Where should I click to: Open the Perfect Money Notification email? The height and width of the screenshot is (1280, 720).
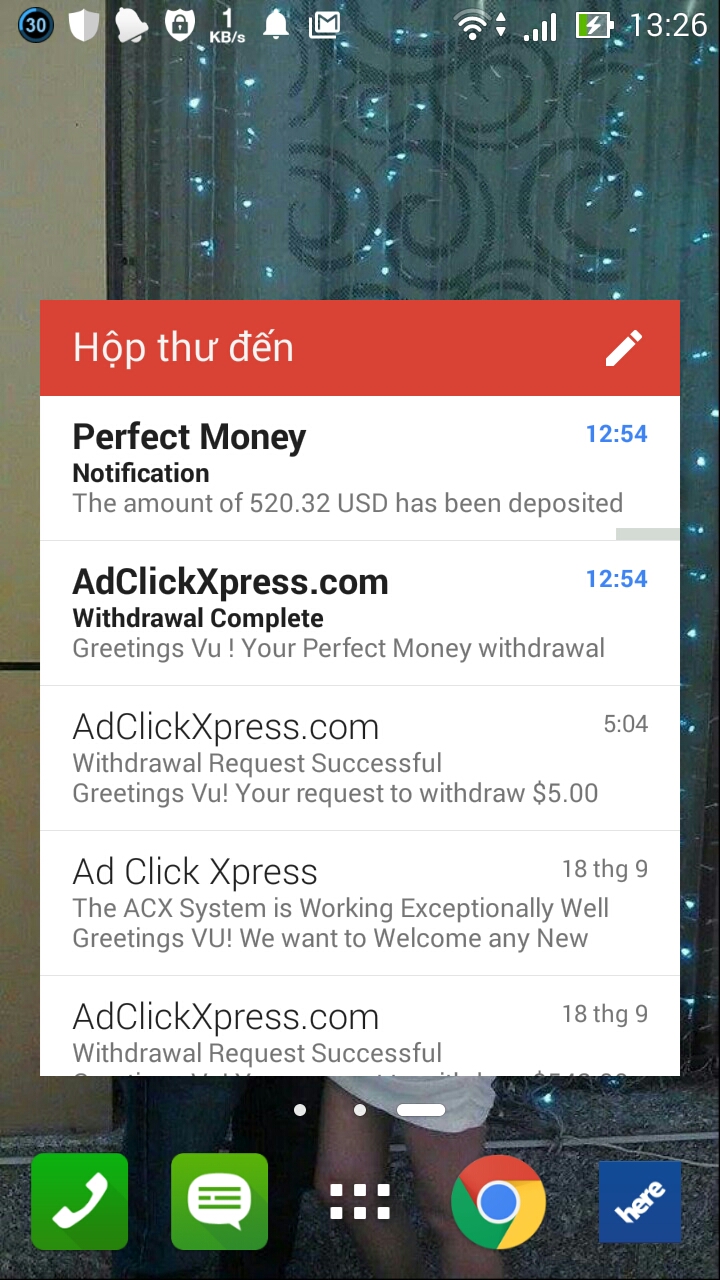350,468
